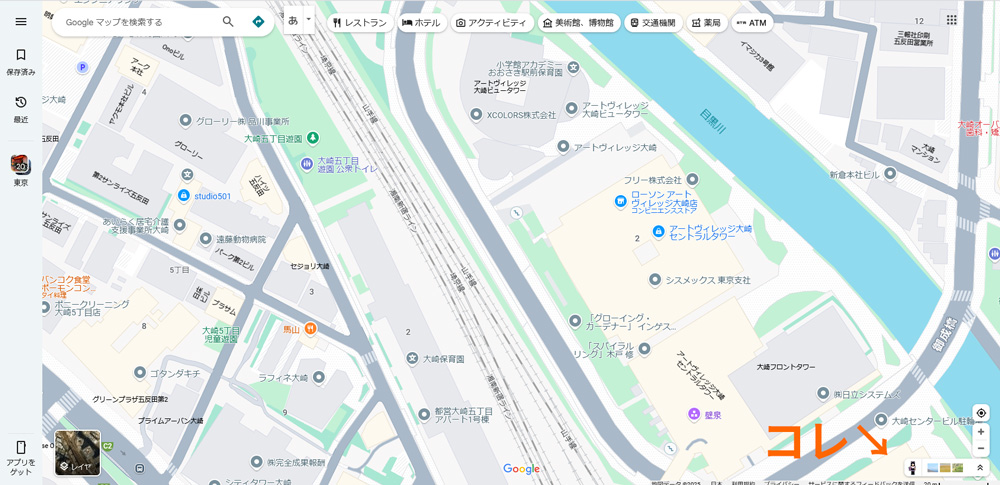
Task: Open the Google apps grid
Action: [951, 20]
